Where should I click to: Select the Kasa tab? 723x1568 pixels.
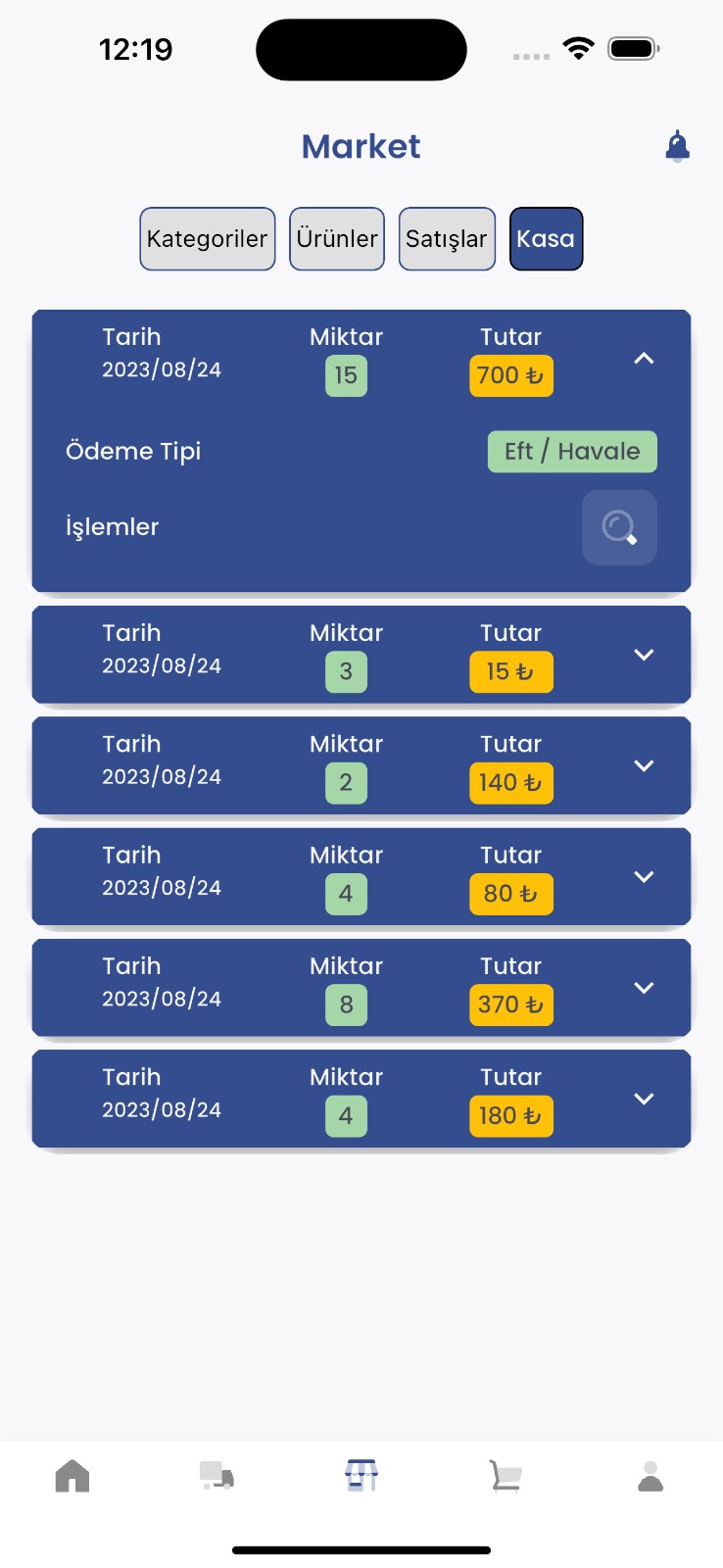click(x=546, y=238)
